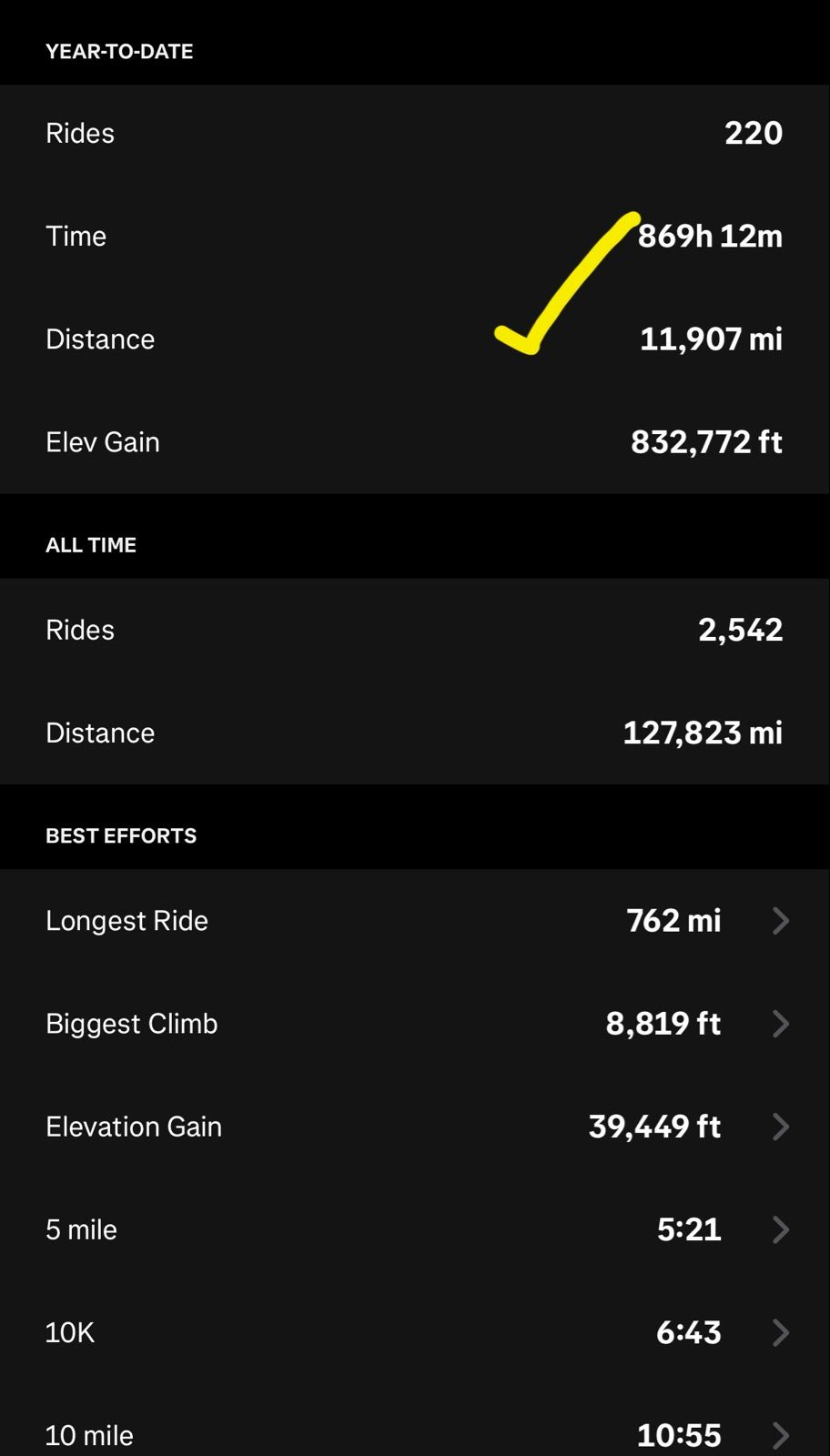This screenshot has width=830, height=1456.
Task: View the Biggest Climb details
Action: click(415, 1024)
